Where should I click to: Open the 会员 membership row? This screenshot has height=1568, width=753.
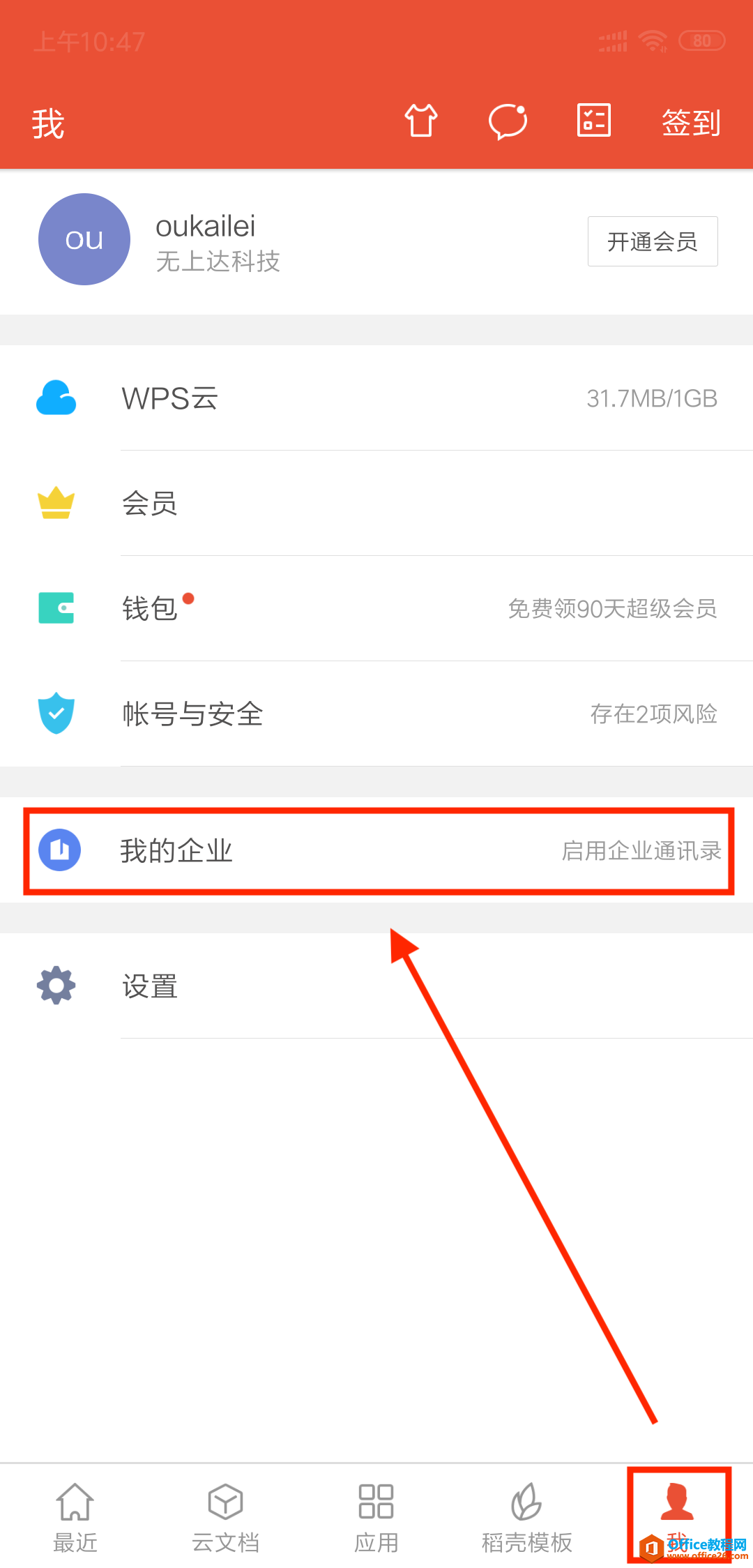point(376,503)
